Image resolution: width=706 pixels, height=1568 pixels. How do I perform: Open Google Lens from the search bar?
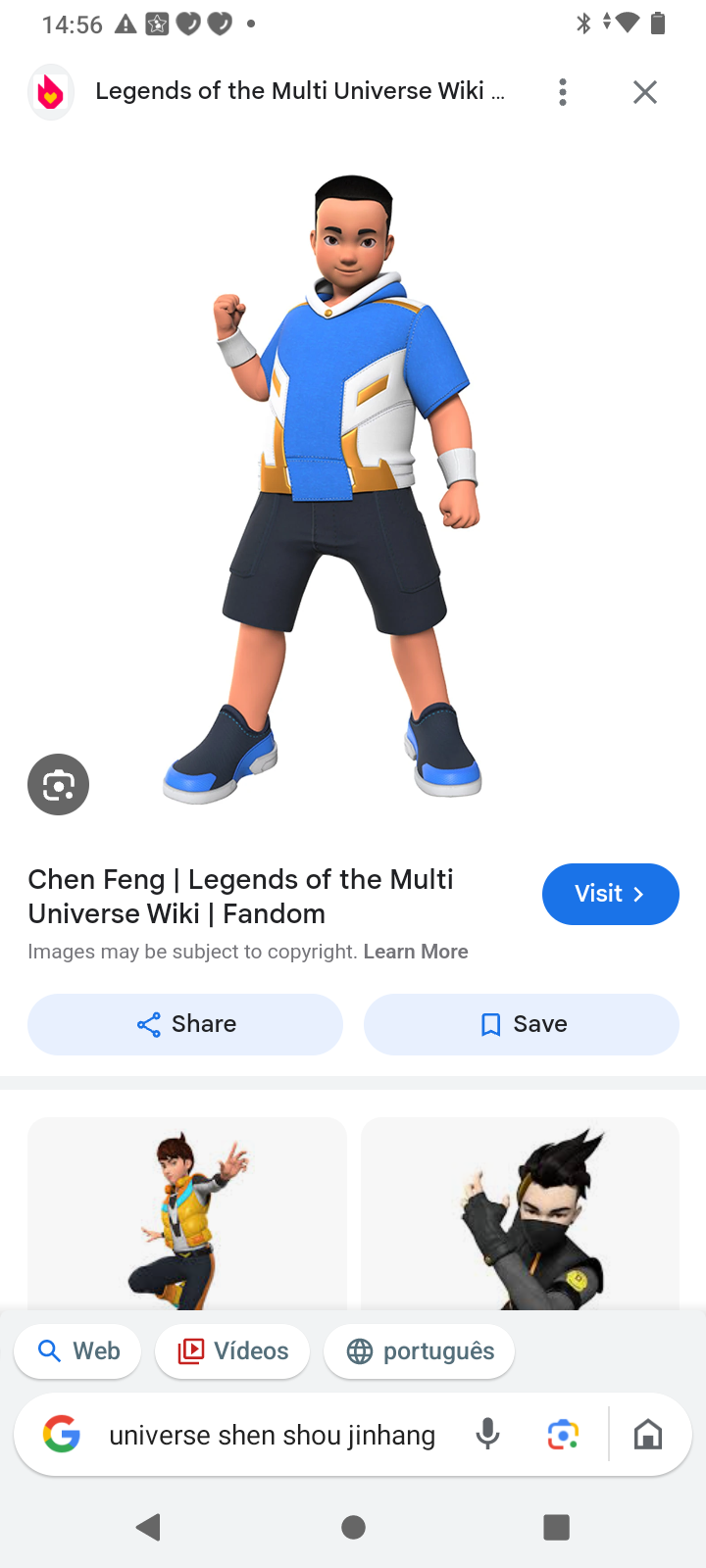point(563,1436)
